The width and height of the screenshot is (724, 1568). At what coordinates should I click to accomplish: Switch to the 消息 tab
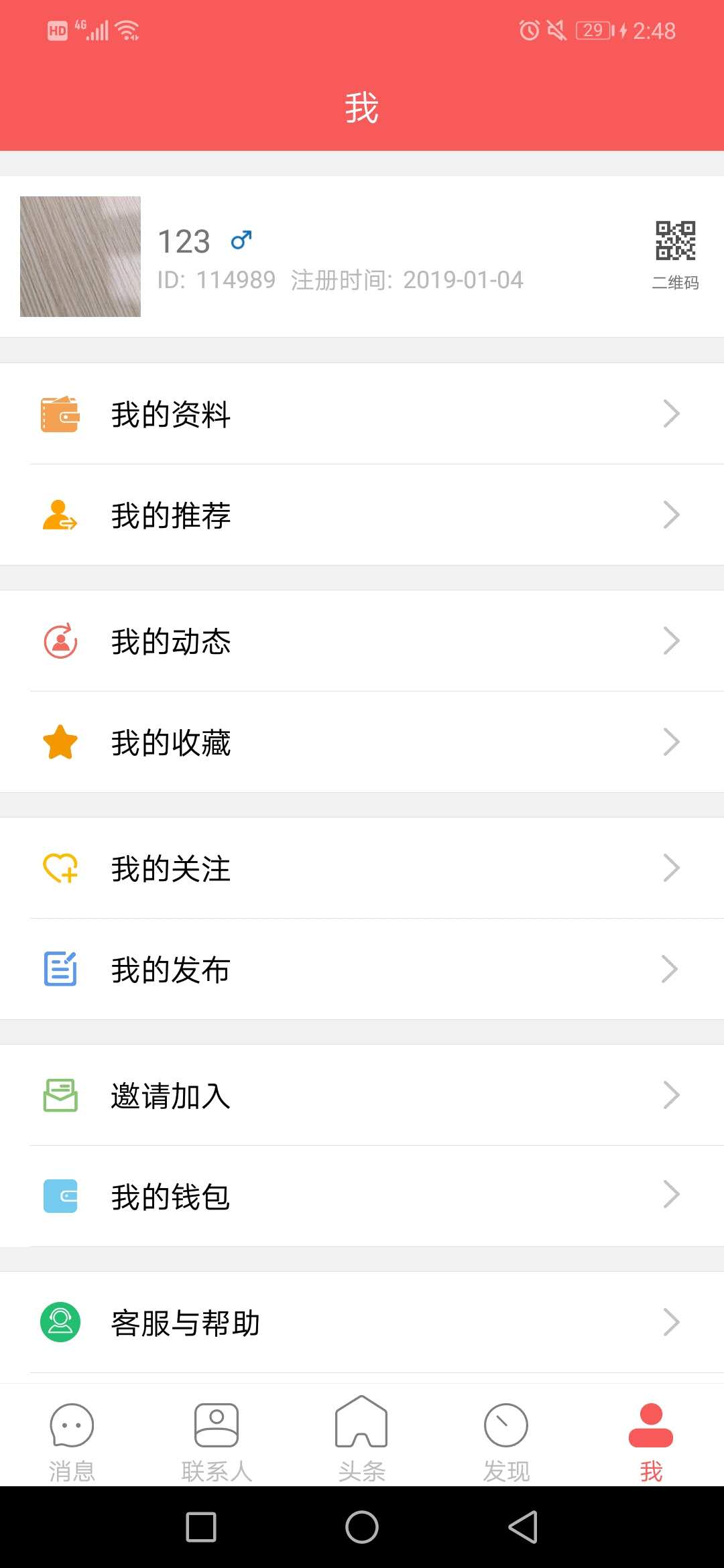(72, 1437)
